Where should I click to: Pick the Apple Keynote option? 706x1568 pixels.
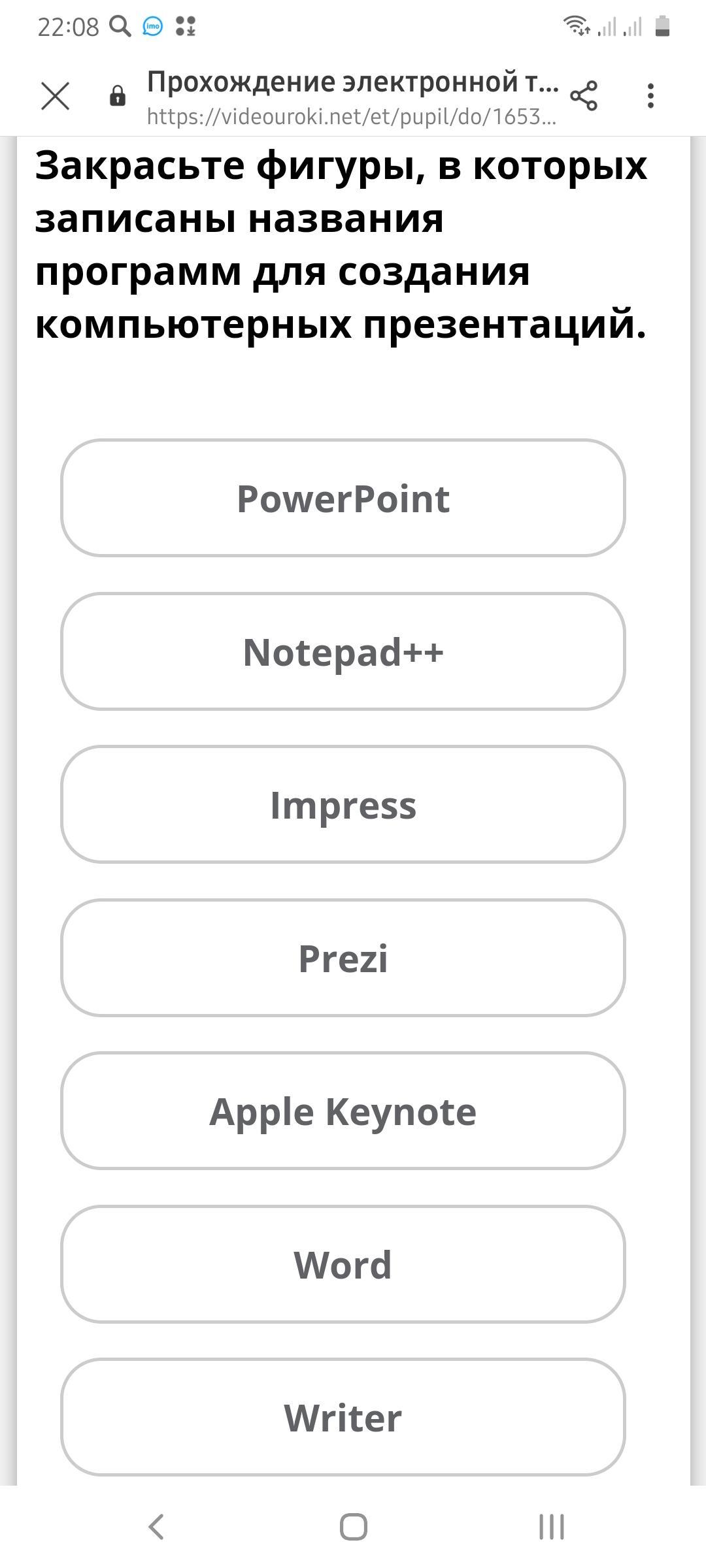pyautogui.click(x=343, y=1111)
